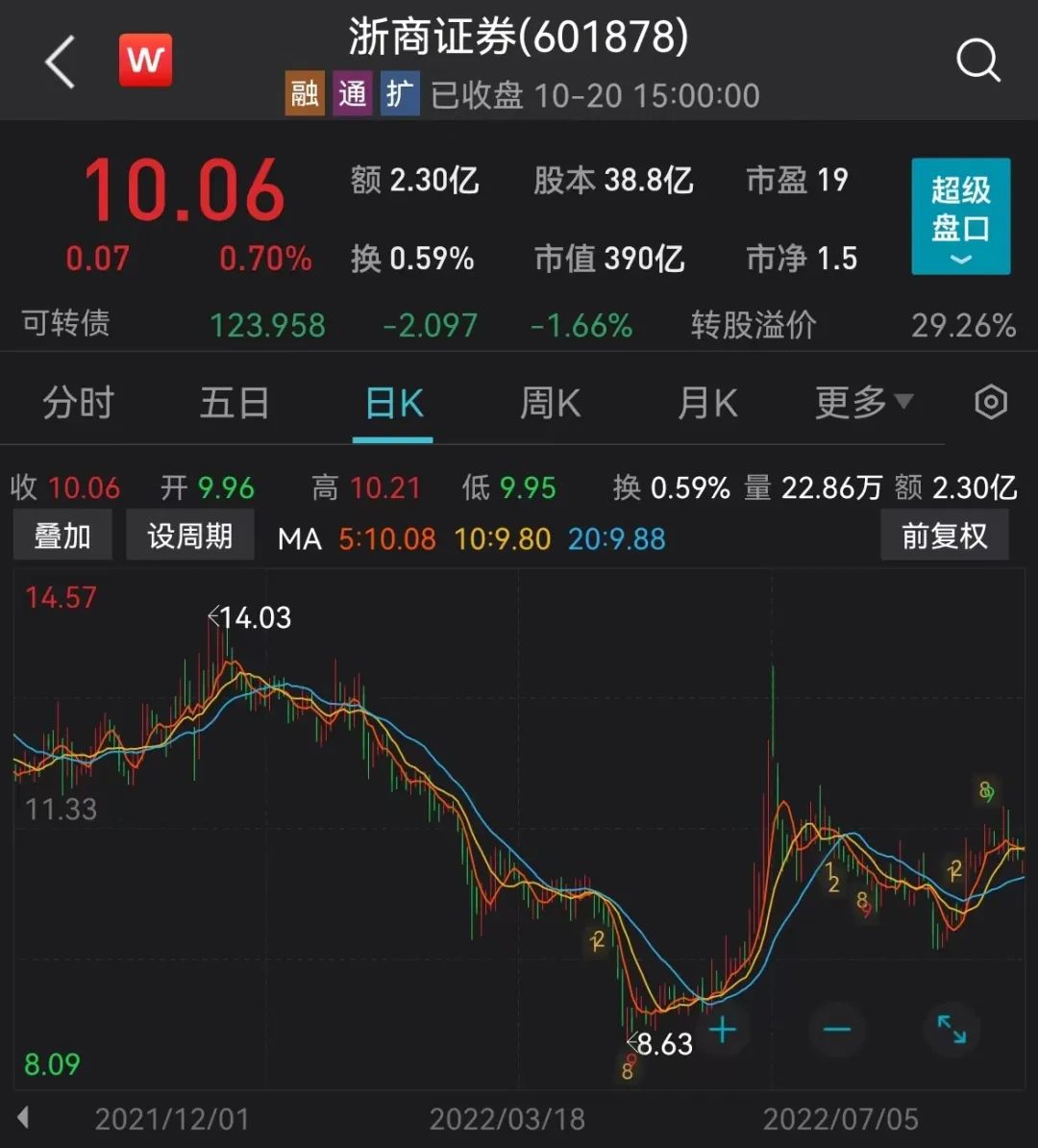This screenshot has width=1038, height=1148.
Task: Switch to the 周K chart tab
Action: [550, 404]
